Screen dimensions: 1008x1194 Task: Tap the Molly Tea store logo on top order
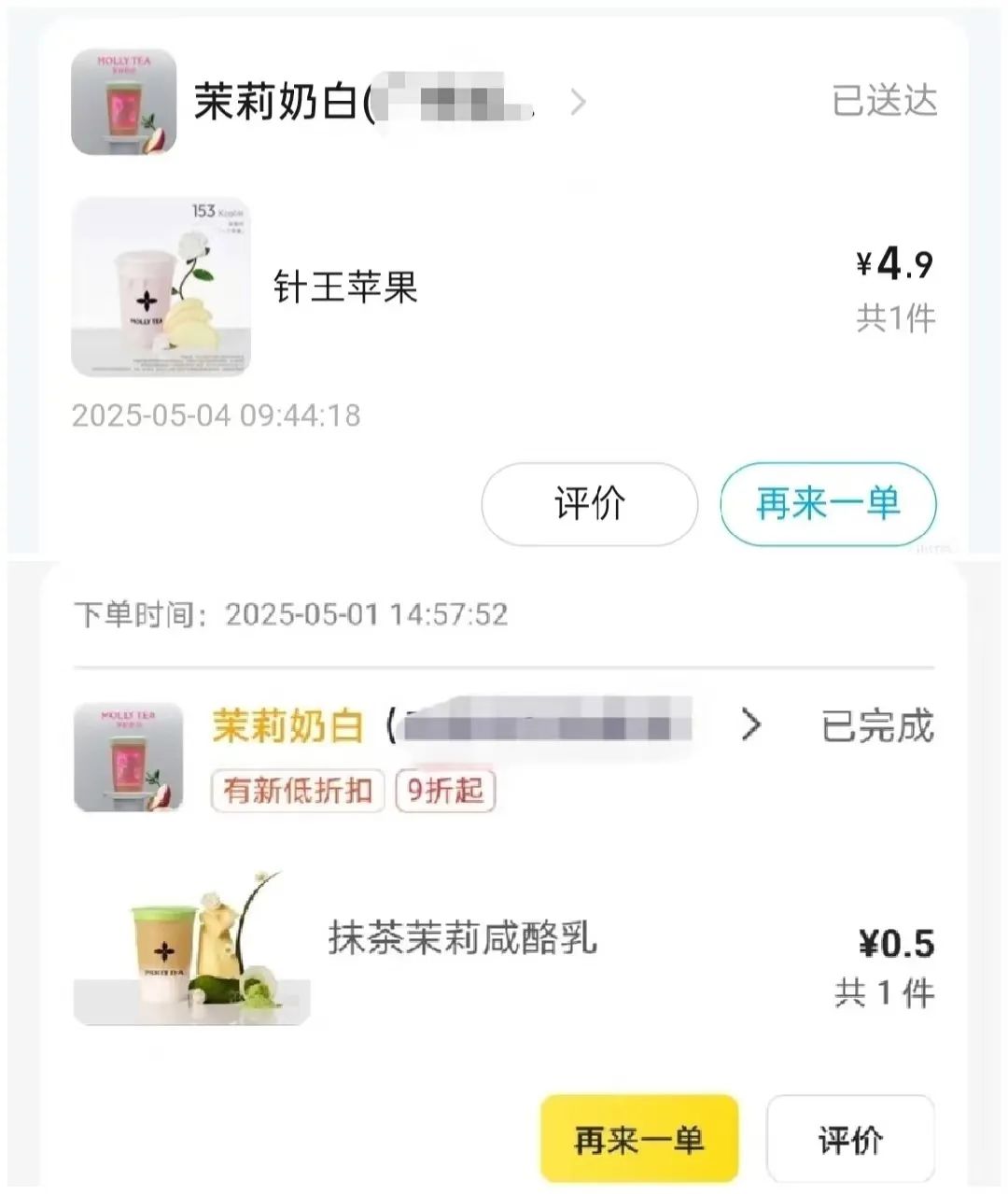pos(123,102)
